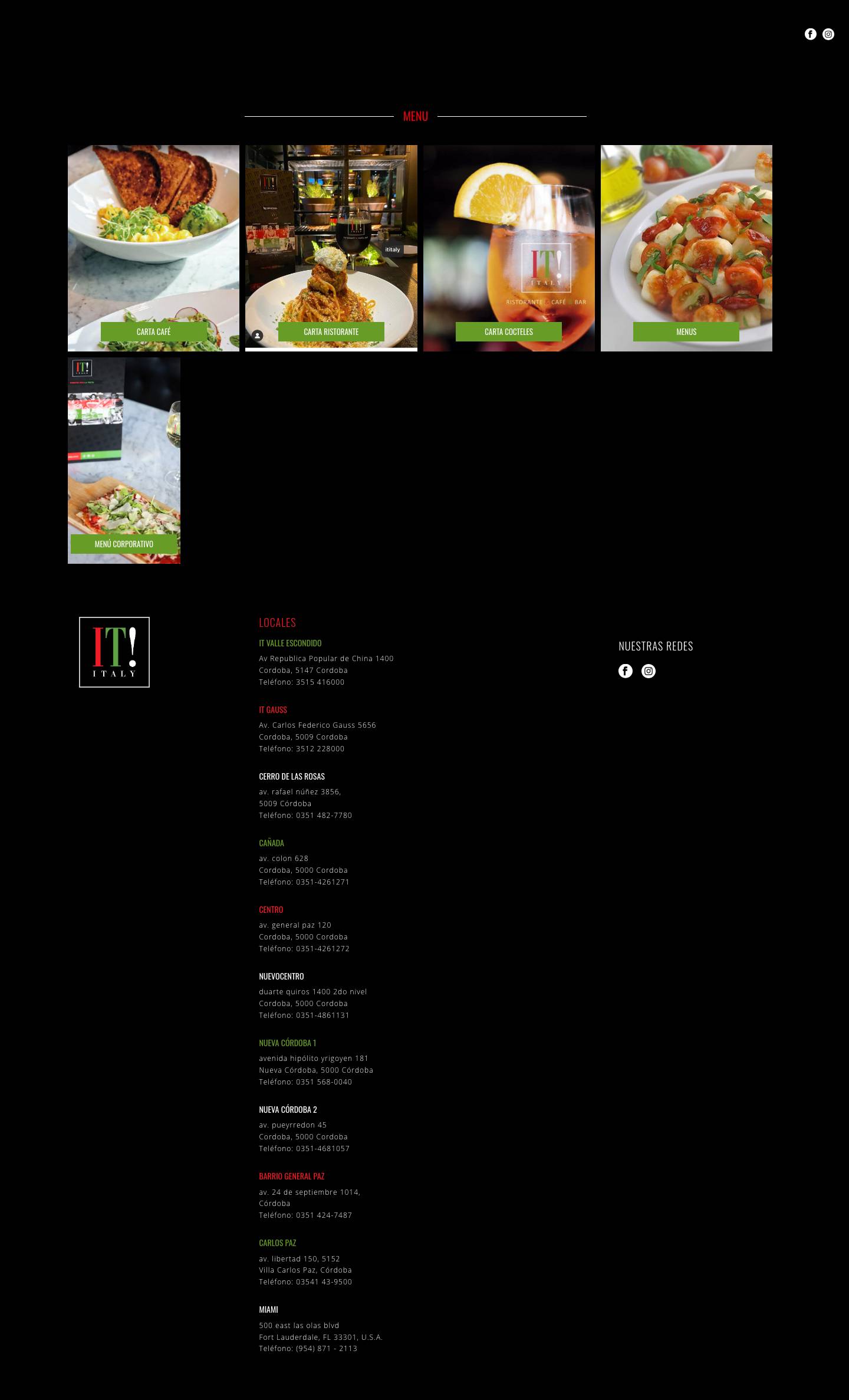Screen dimensions: 849x1400
Task: Click Instagram icon under NUESTRAS REDES
Action: [x=649, y=671]
